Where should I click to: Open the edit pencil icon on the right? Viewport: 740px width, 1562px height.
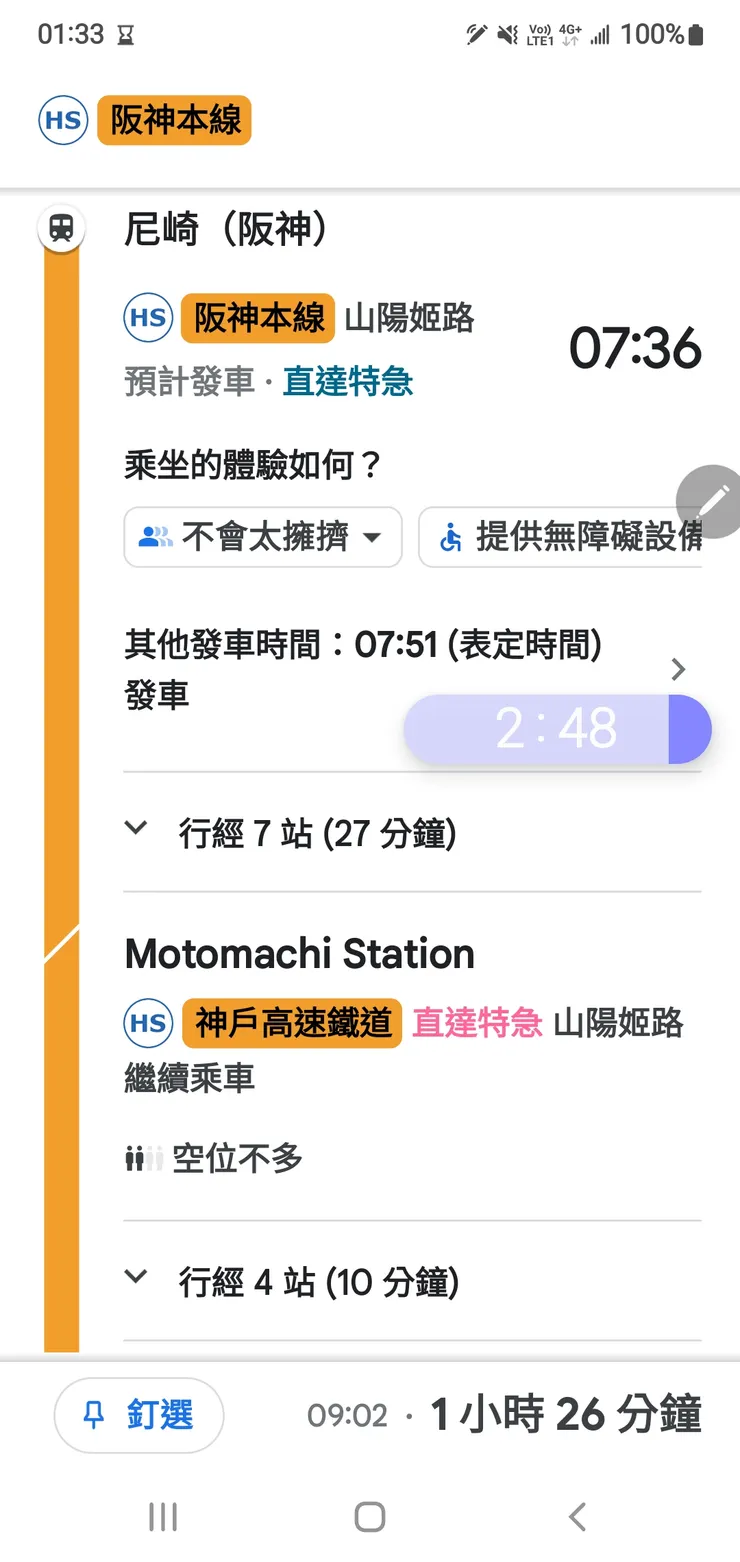[x=712, y=502]
